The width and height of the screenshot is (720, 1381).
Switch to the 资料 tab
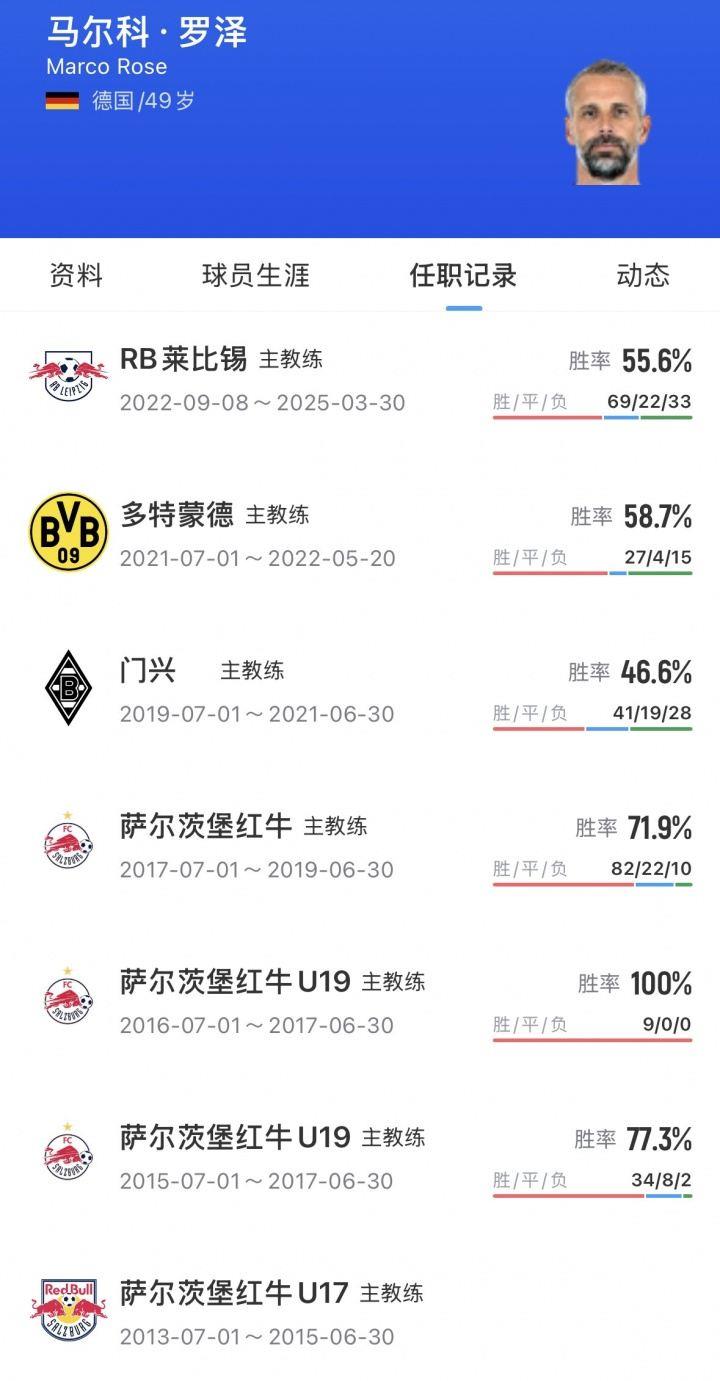coord(76,276)
